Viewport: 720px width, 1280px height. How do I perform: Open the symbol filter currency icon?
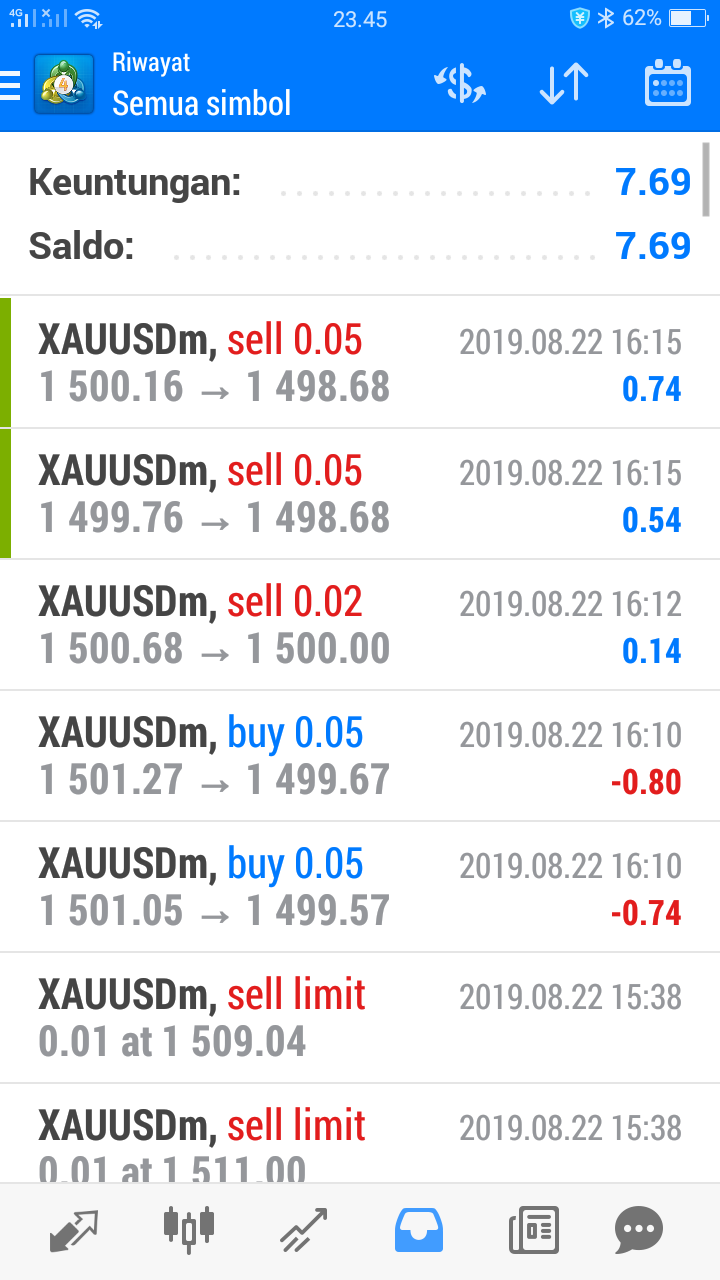pos(460,84)
